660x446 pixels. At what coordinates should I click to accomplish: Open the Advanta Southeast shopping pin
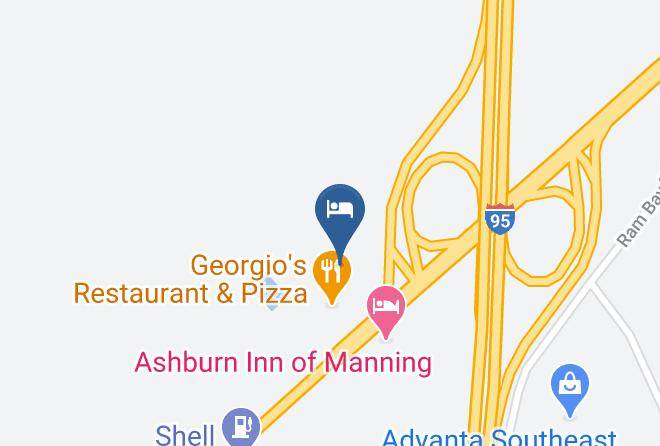569,387
